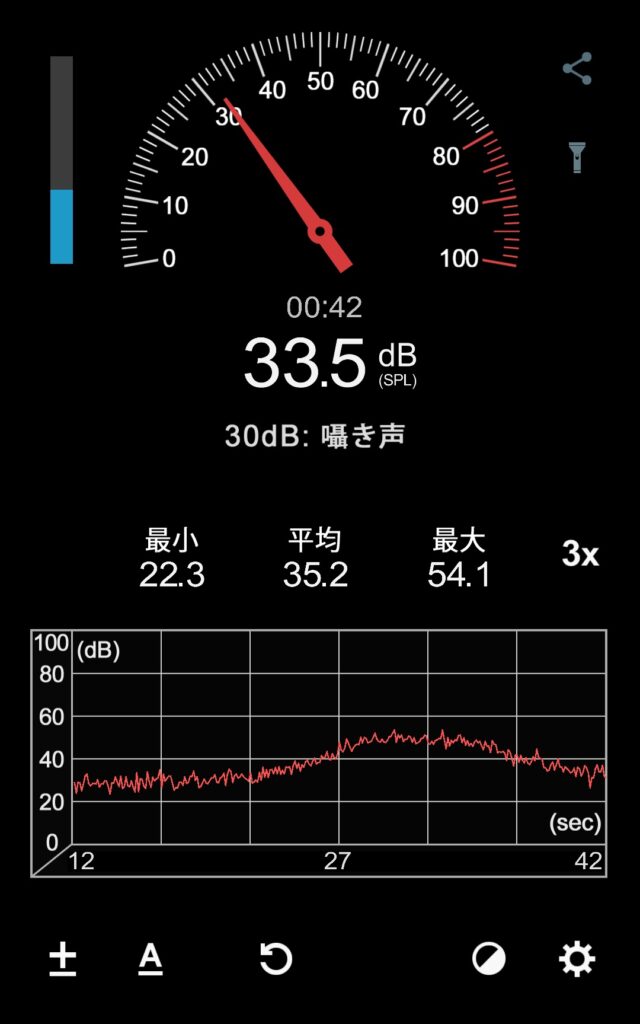640x1024 pixels.
Task: Change the 3x graph zoom
Action: (580, 554)
